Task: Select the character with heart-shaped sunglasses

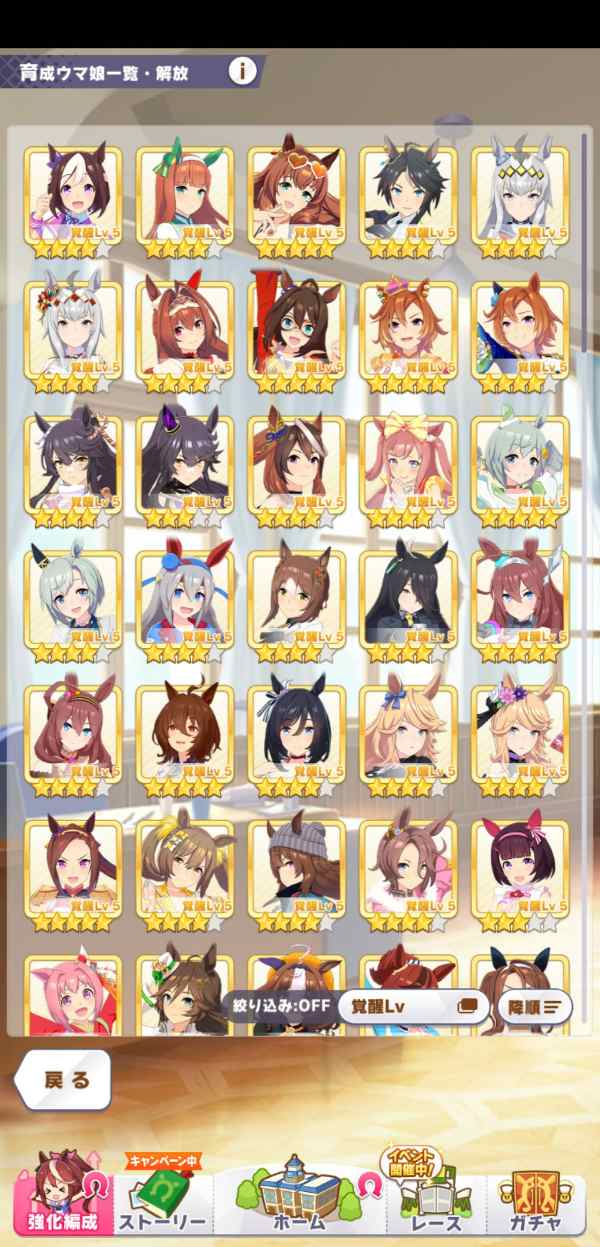Action: tap(297, 196)
